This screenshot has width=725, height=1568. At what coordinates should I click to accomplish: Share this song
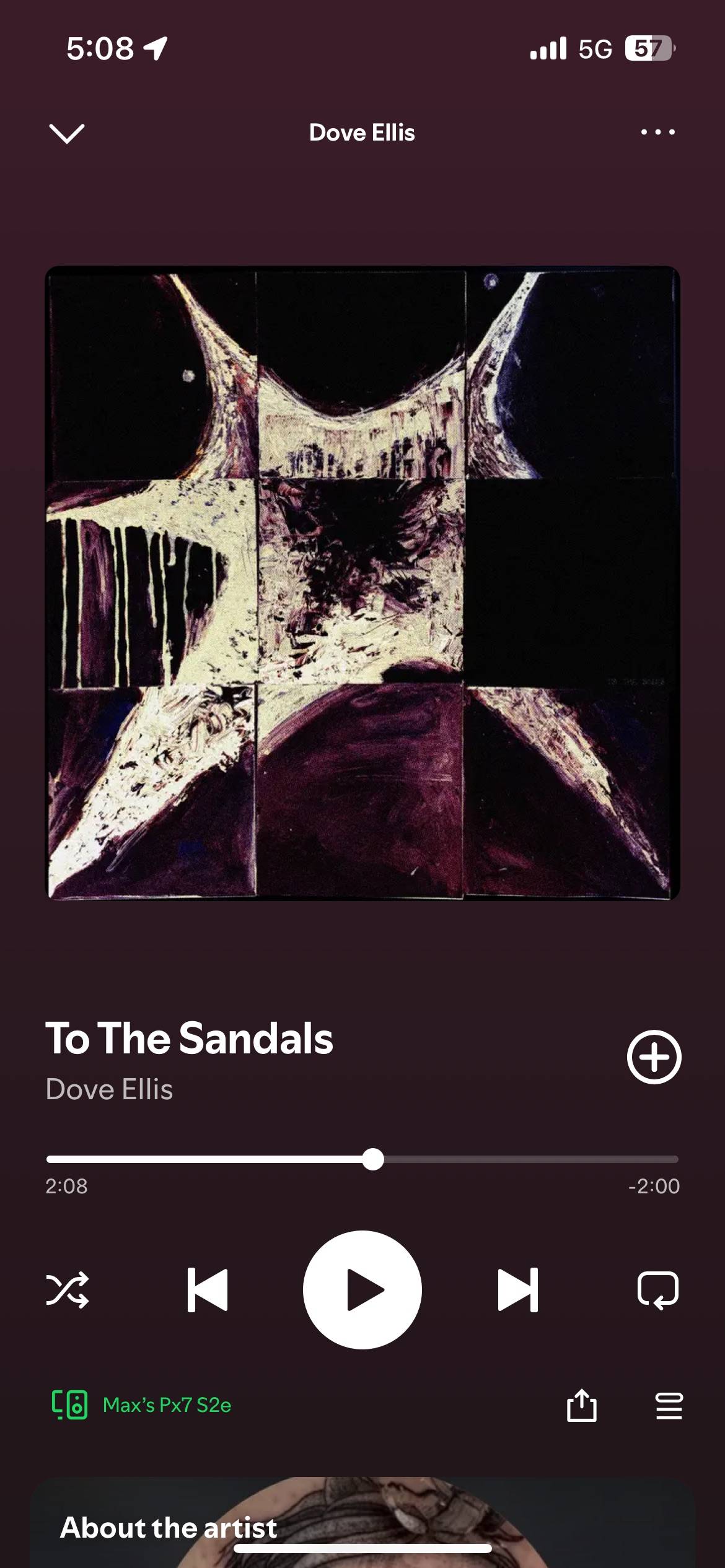581,1405
